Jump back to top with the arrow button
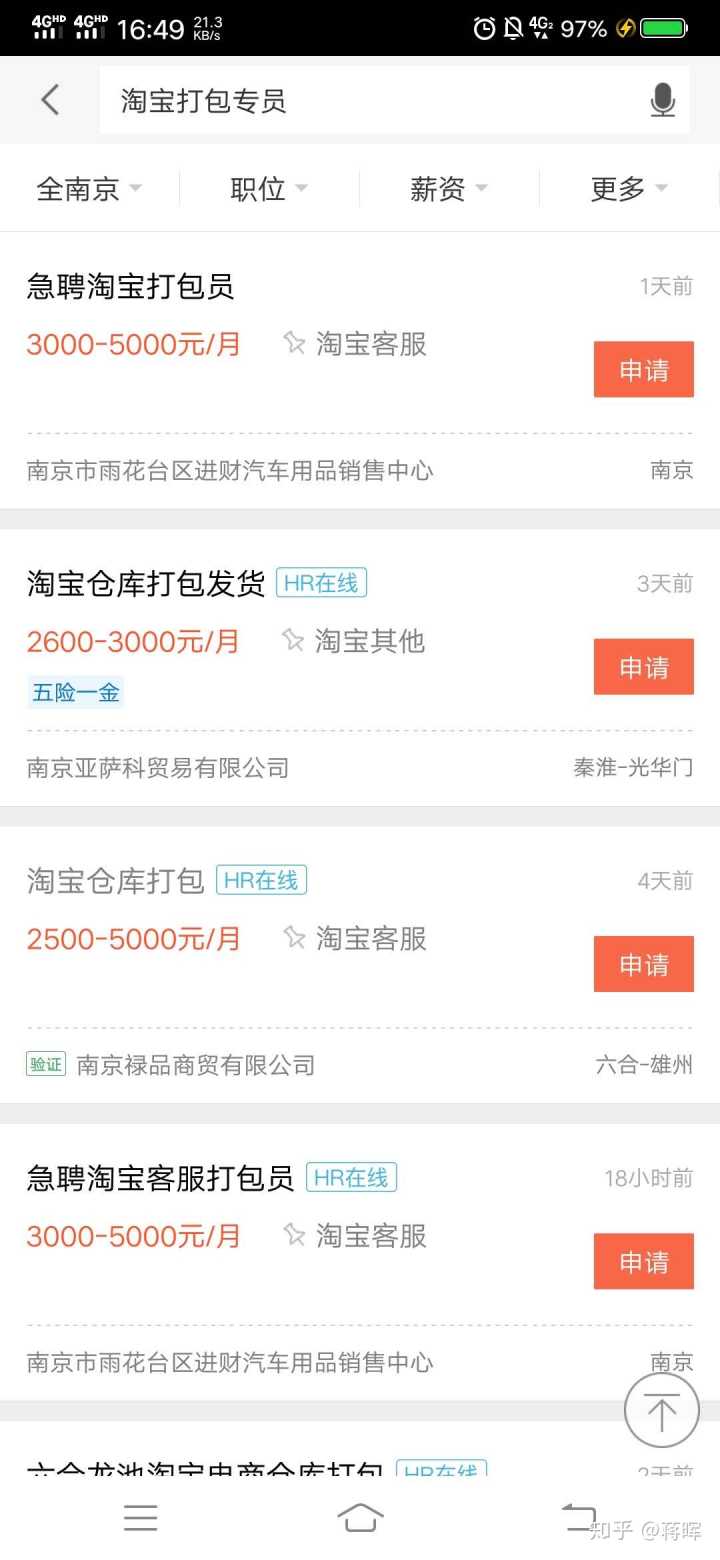 (661, 1410)
